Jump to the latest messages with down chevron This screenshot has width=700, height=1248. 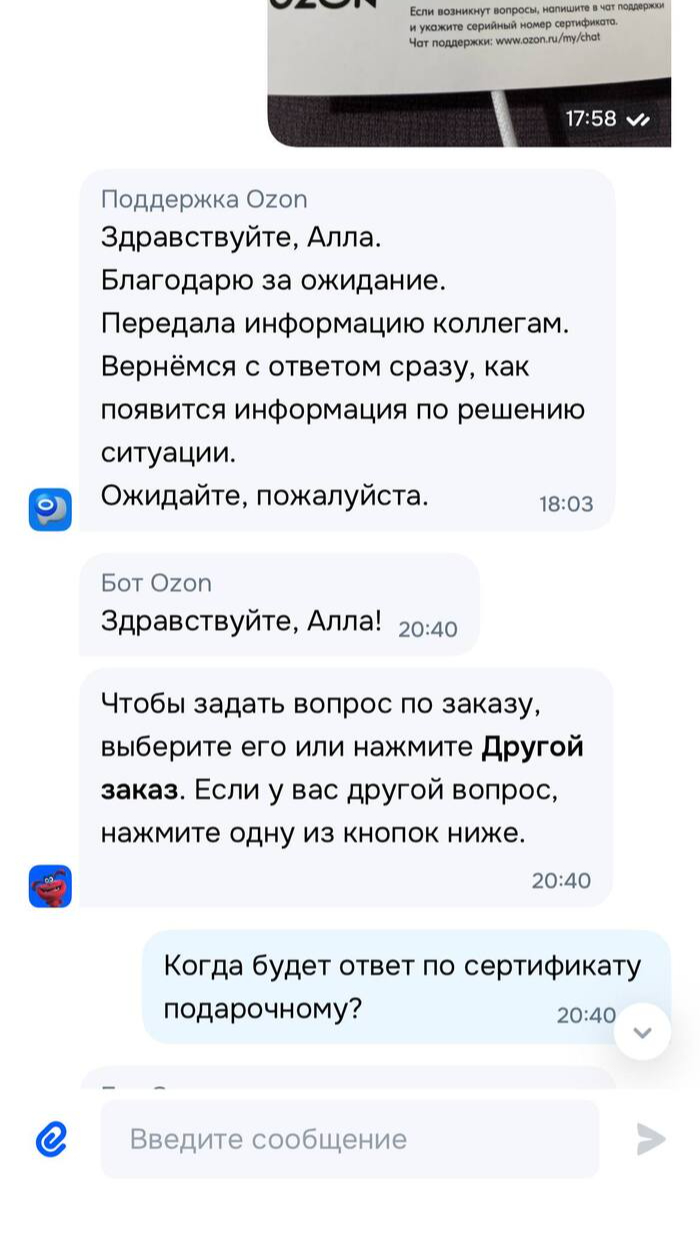click(x=643, y=1031)
